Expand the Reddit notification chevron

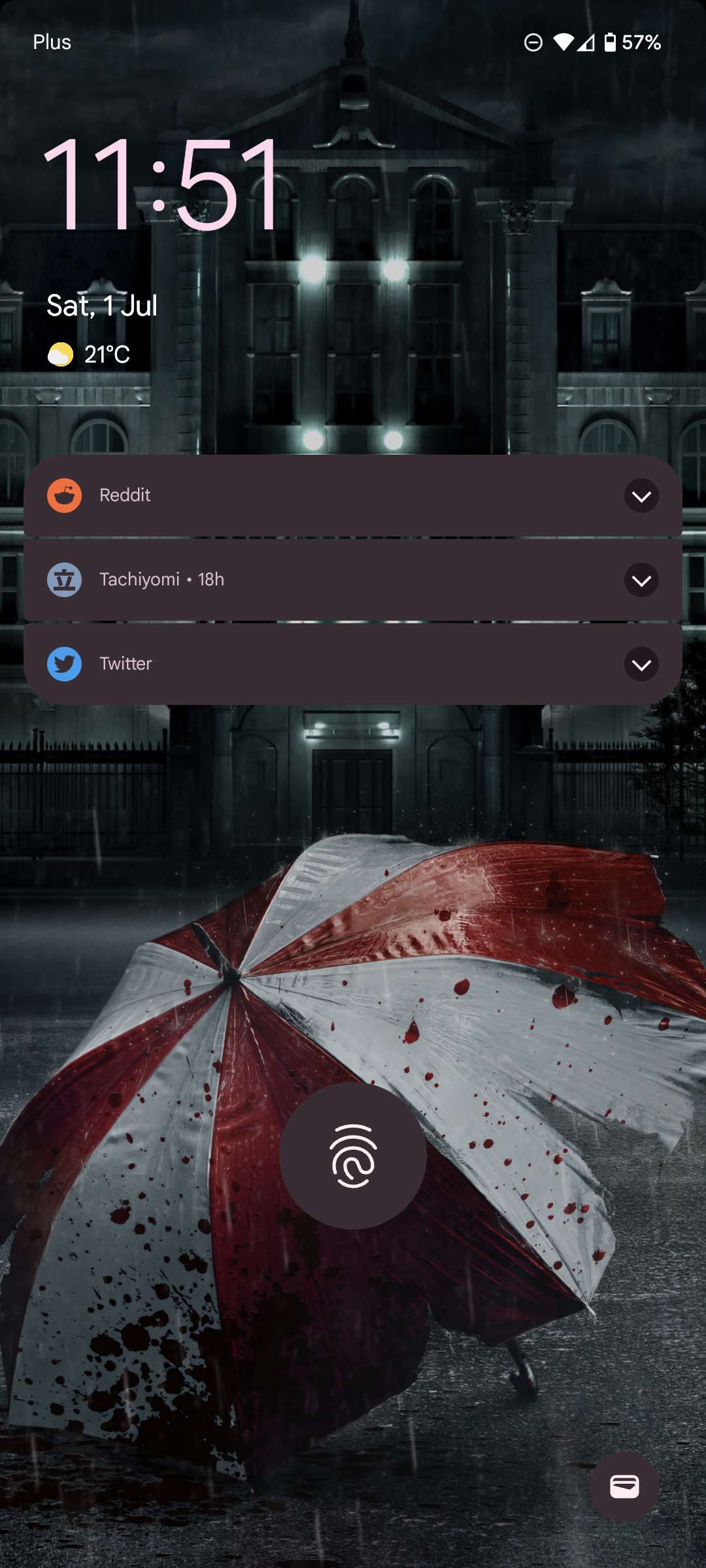[641, 496]
